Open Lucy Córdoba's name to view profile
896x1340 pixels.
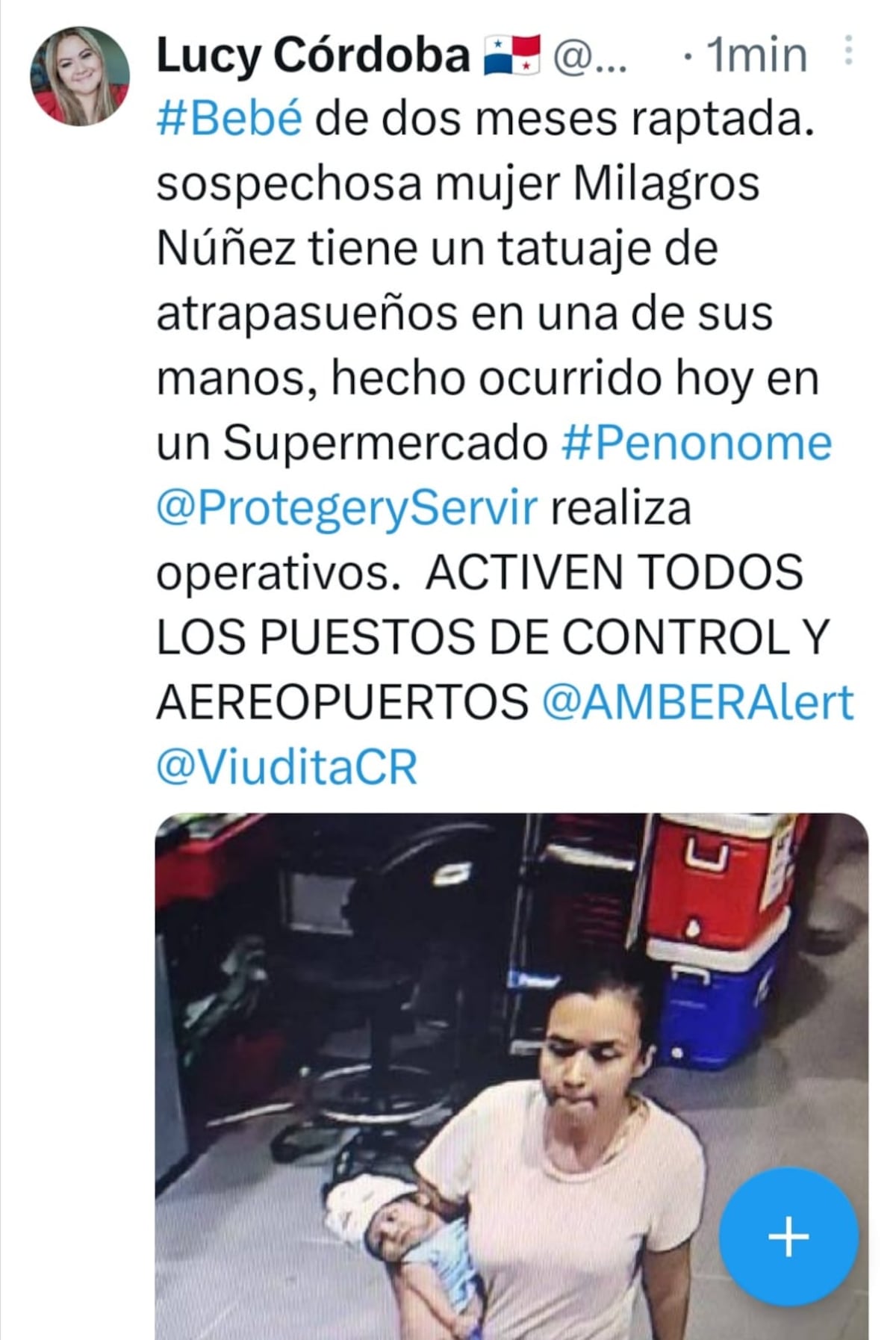314,56
